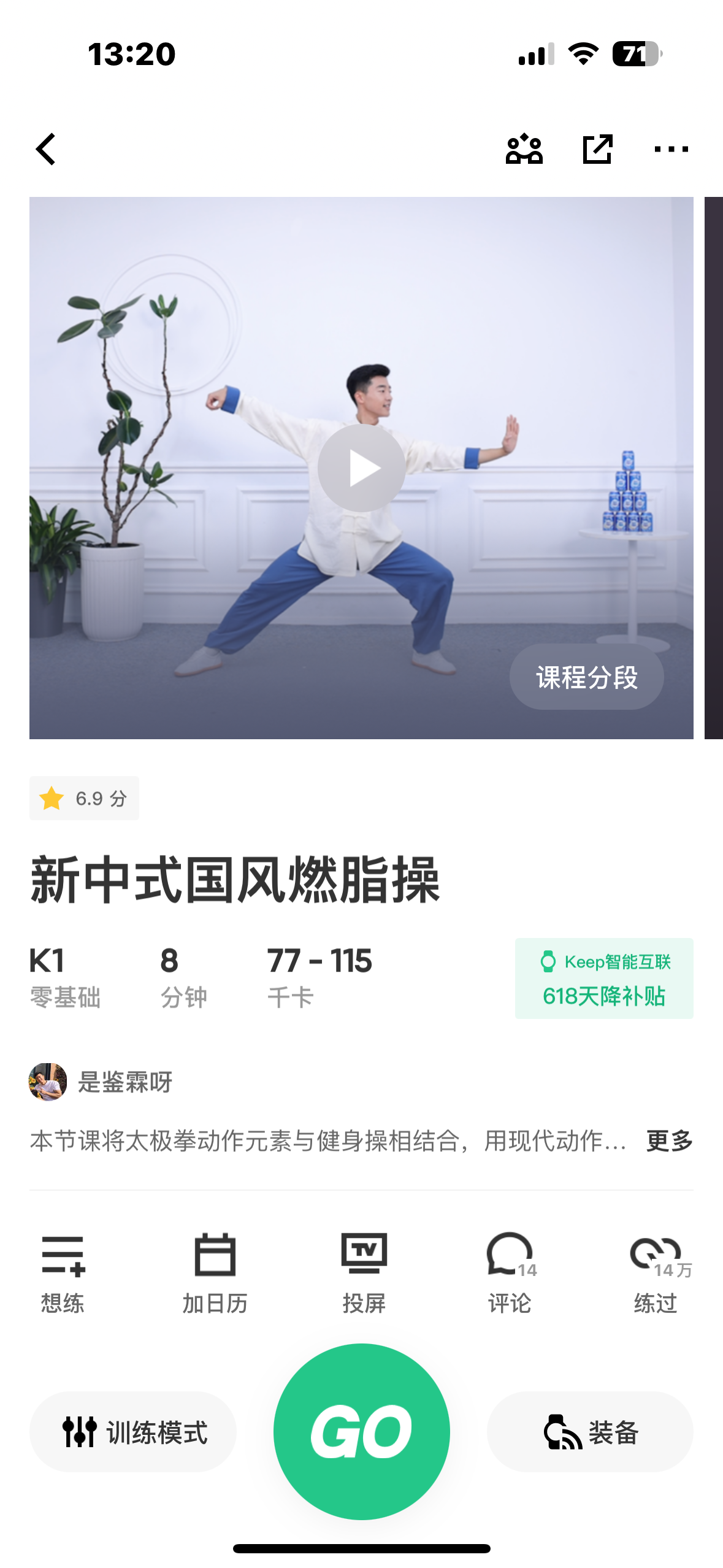Share this course

point(597,149)
